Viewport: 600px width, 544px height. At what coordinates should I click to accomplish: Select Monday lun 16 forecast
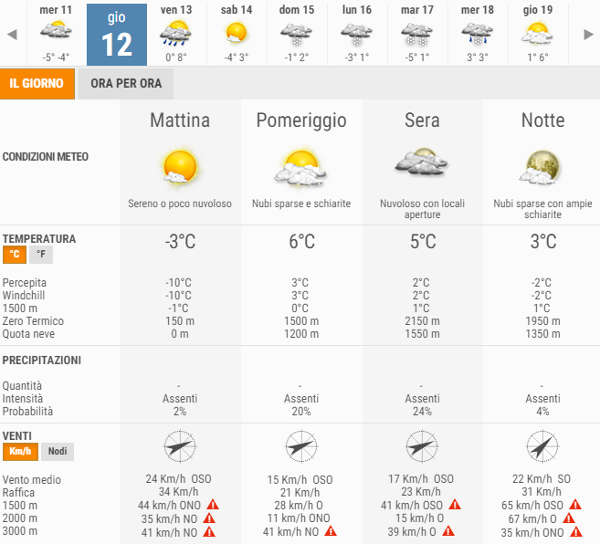pos(357,34)
